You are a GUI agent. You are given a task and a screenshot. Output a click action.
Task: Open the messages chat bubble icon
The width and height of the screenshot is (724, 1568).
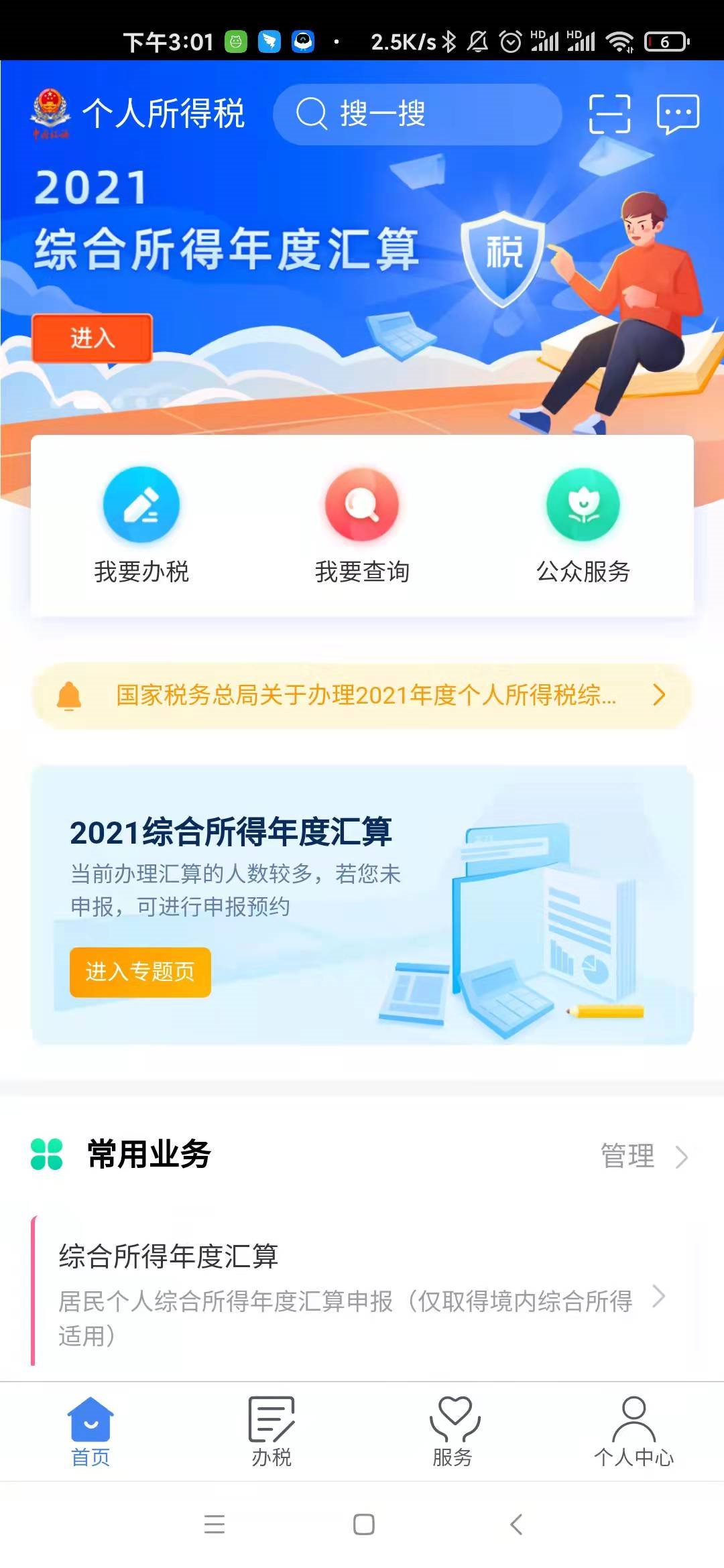[678, 114]
